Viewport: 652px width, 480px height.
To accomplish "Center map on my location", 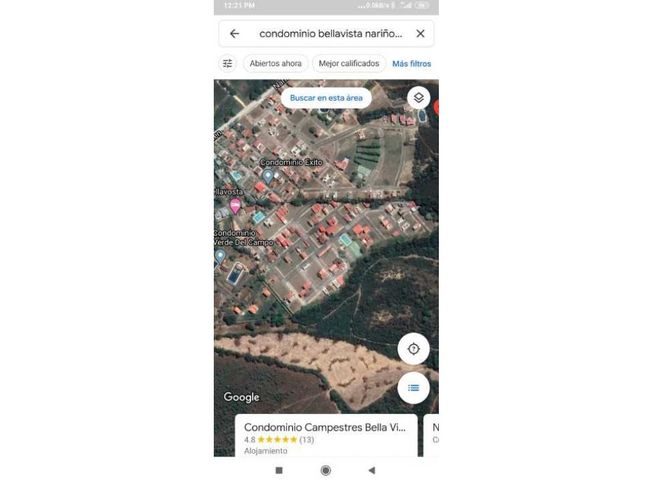I will (413, 349).
